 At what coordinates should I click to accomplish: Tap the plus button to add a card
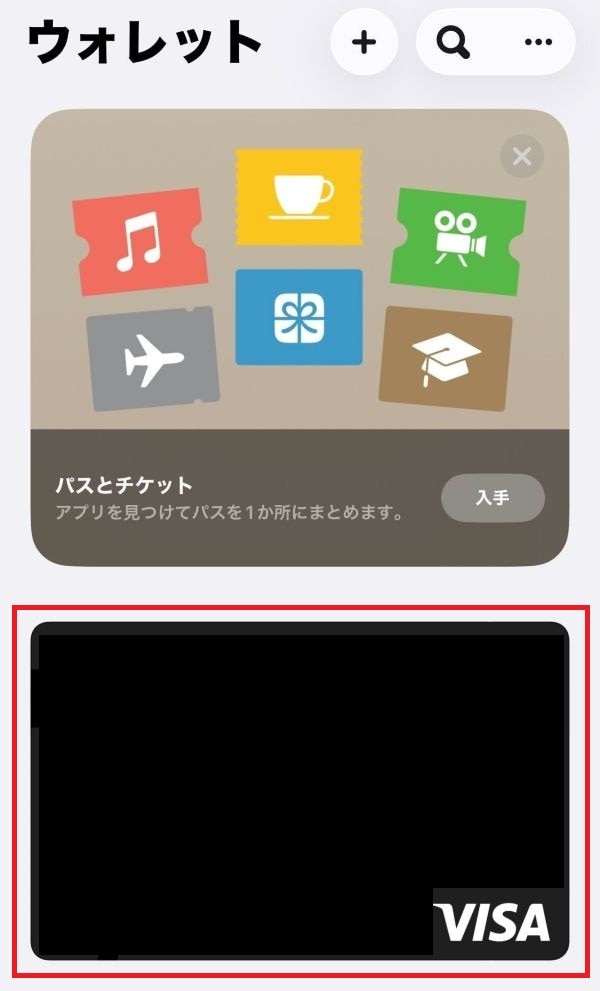pyautogui.click(x=365, y=42)
